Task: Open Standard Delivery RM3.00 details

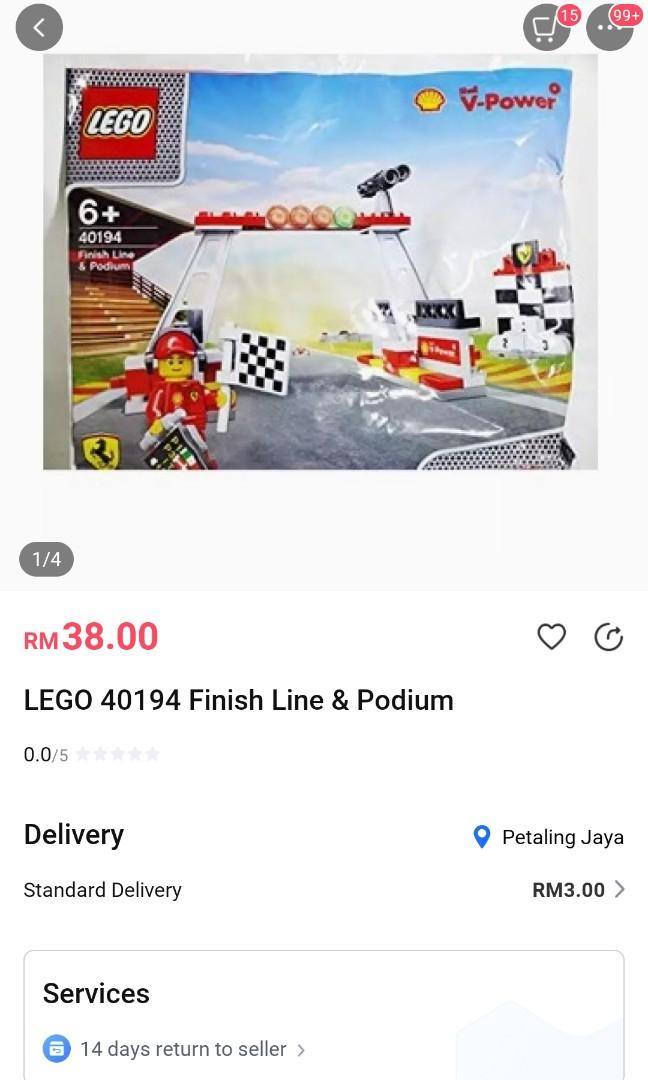Action: (578, 889)
